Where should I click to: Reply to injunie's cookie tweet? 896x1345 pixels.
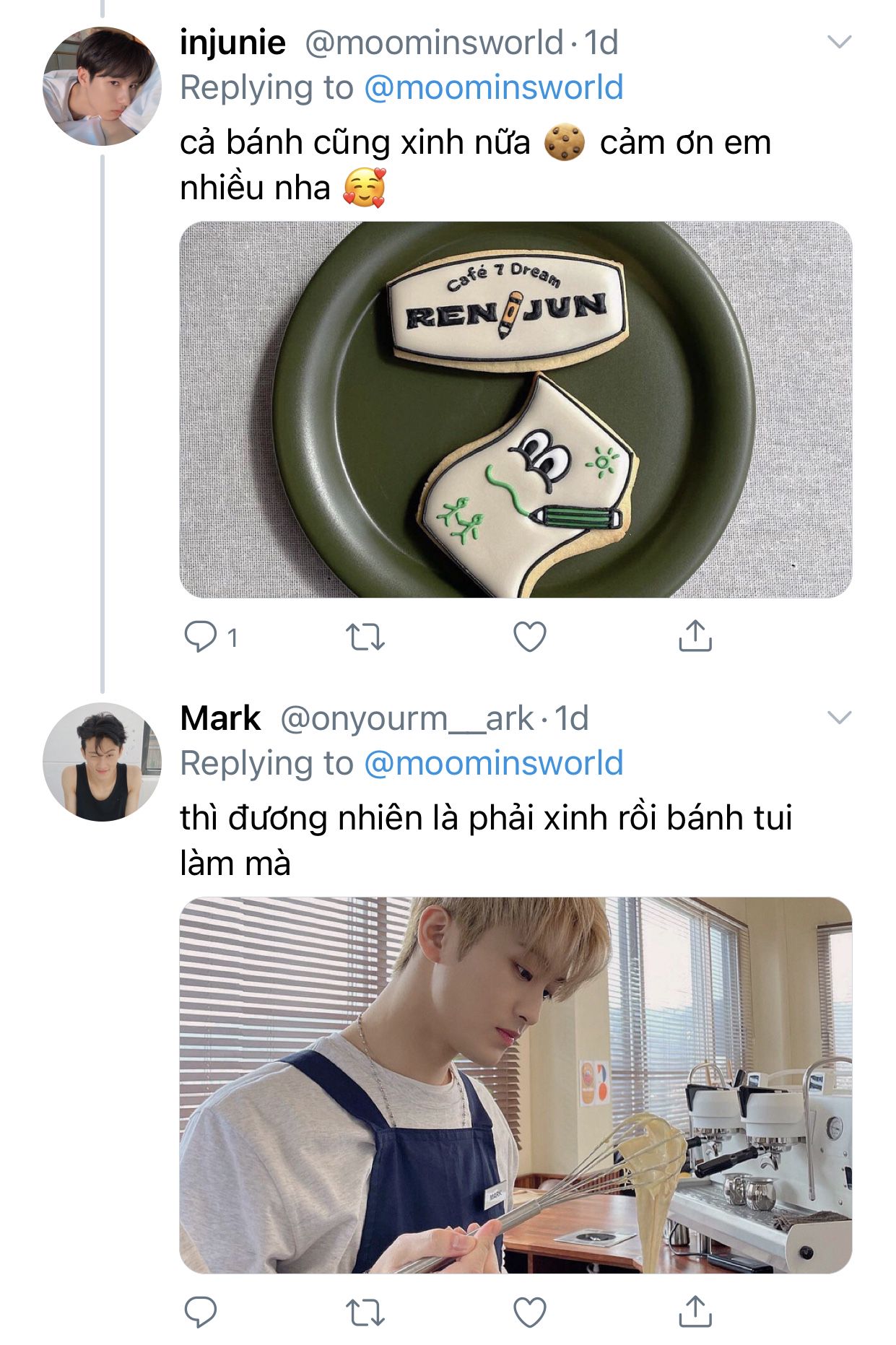click(x=201, y=637)
